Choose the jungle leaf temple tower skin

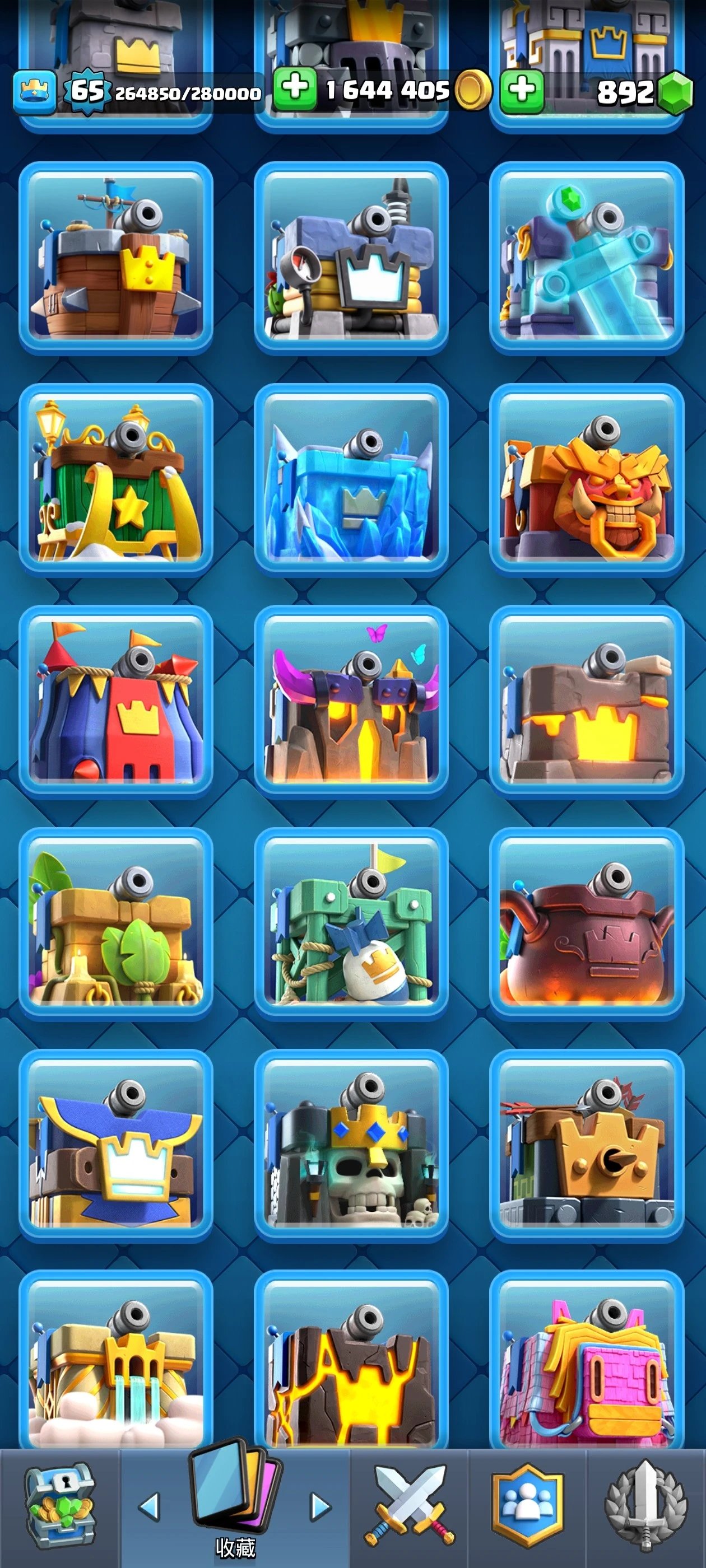click(116, 924)
